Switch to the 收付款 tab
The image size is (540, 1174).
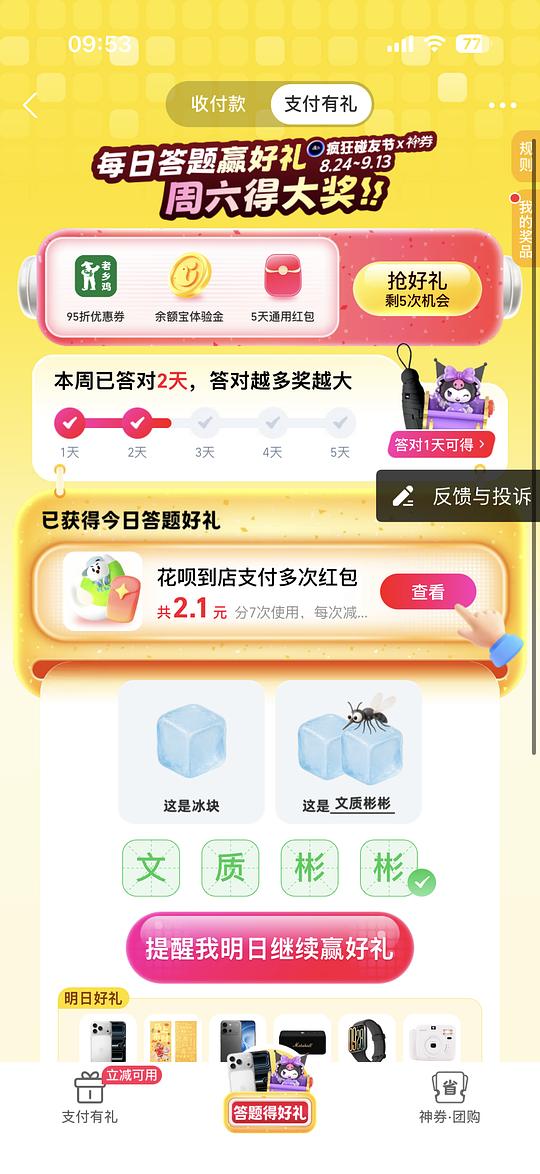(x=218, y=104)
